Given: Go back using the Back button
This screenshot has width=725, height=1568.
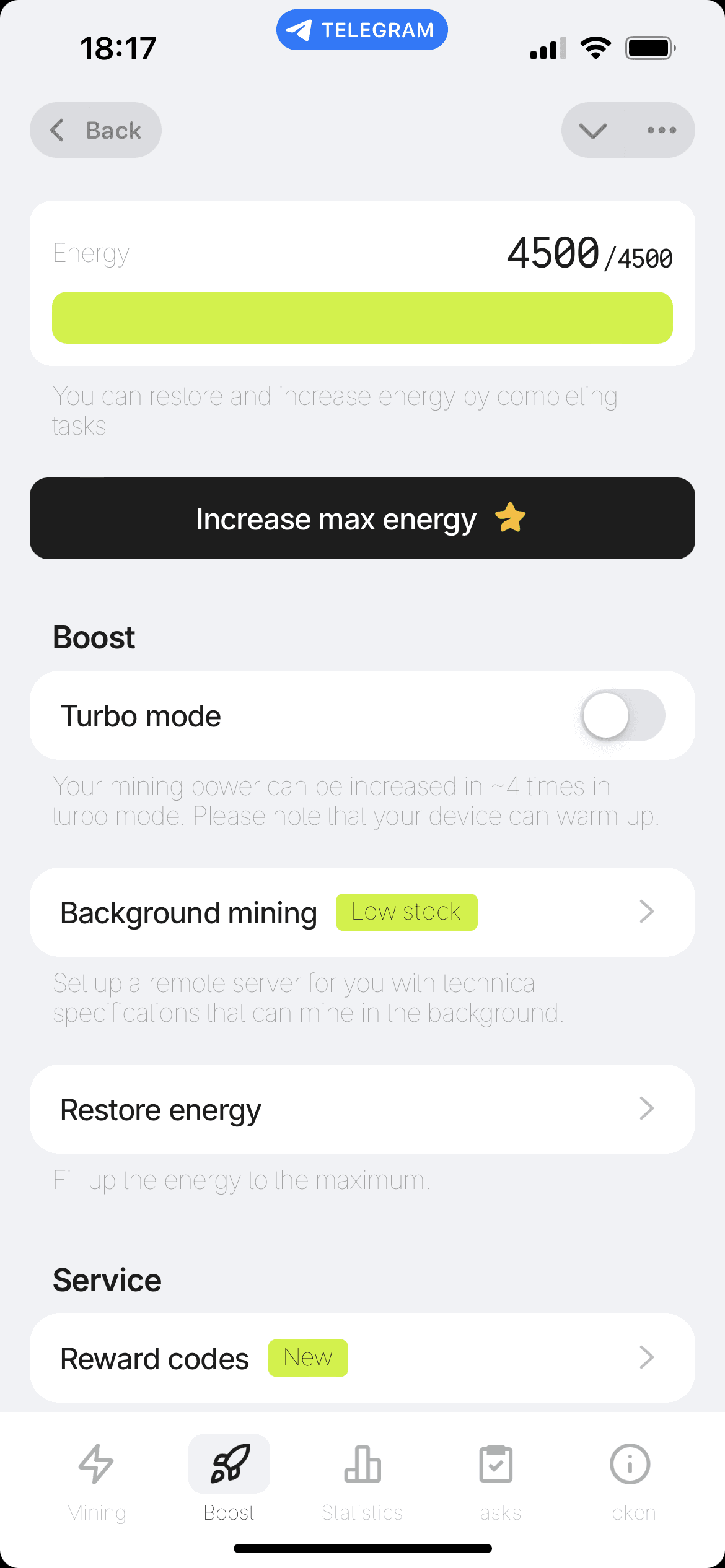Looking at the screenshot, I should click(x=96, y=130).
